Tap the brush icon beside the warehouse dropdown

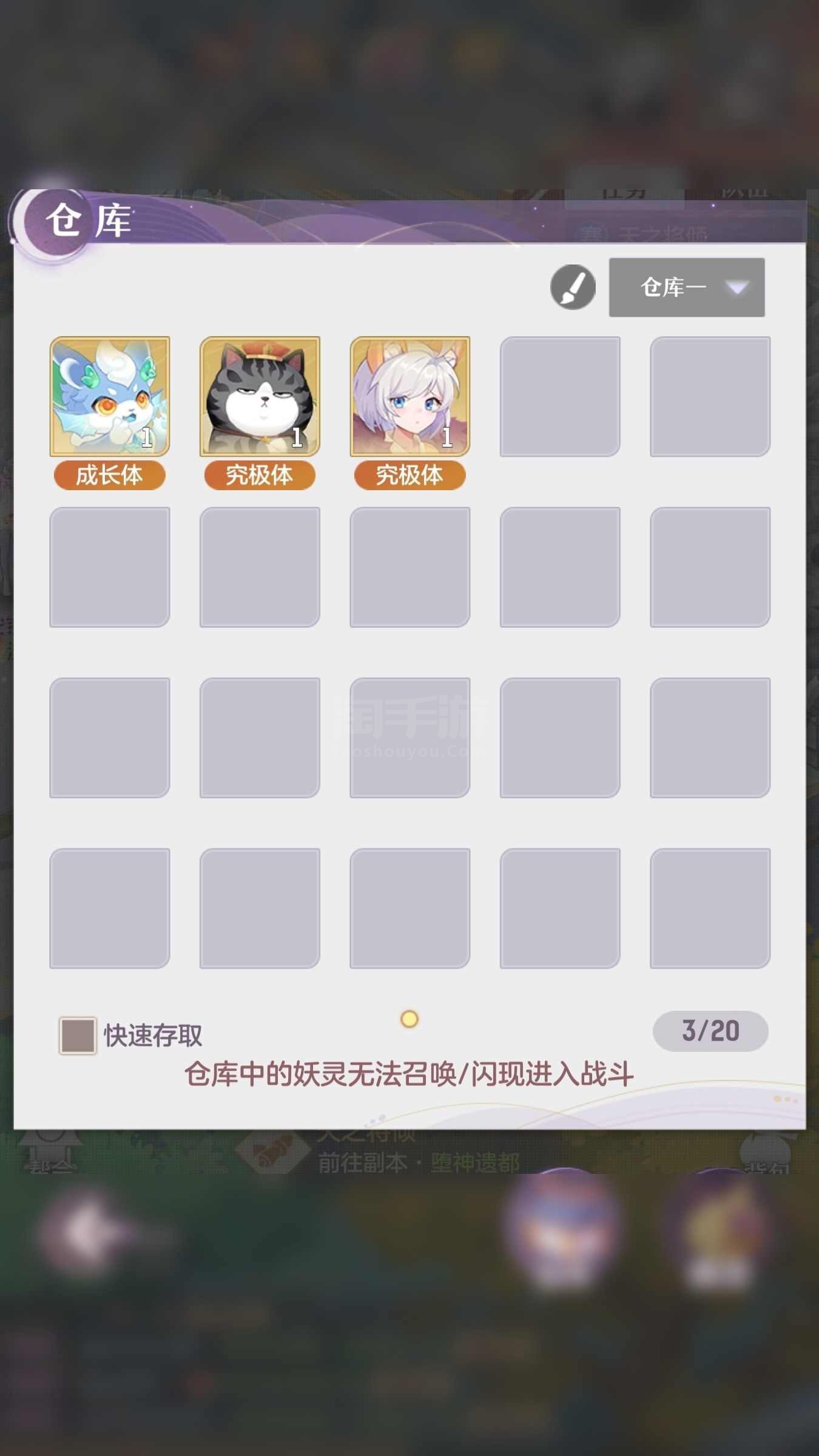(573, 287)
